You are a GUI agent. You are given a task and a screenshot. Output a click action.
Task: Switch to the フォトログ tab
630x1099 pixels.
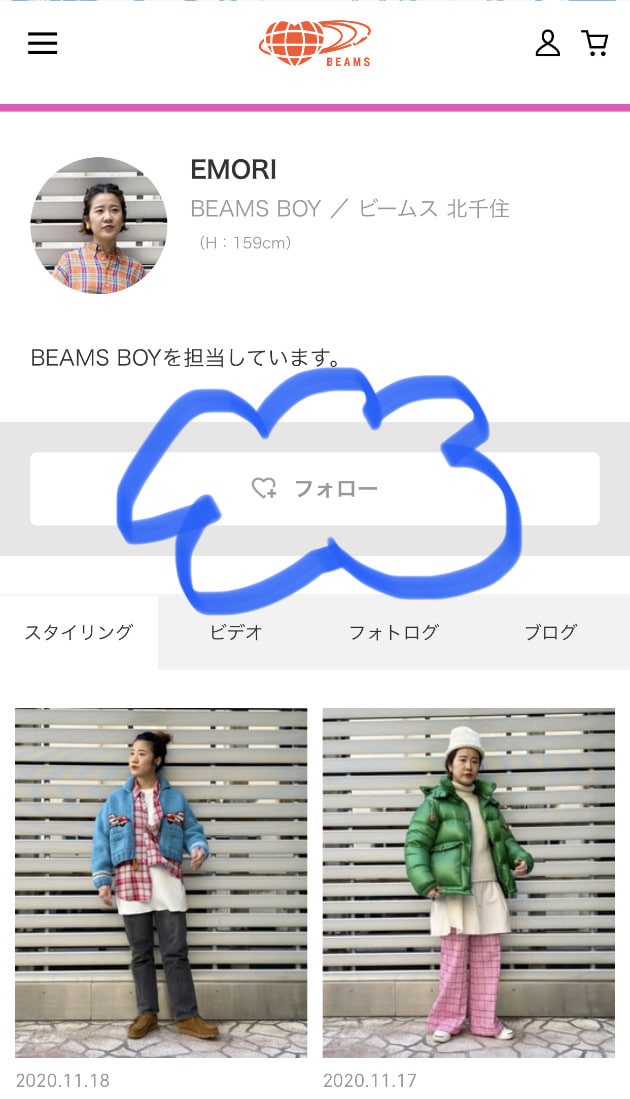393,632
